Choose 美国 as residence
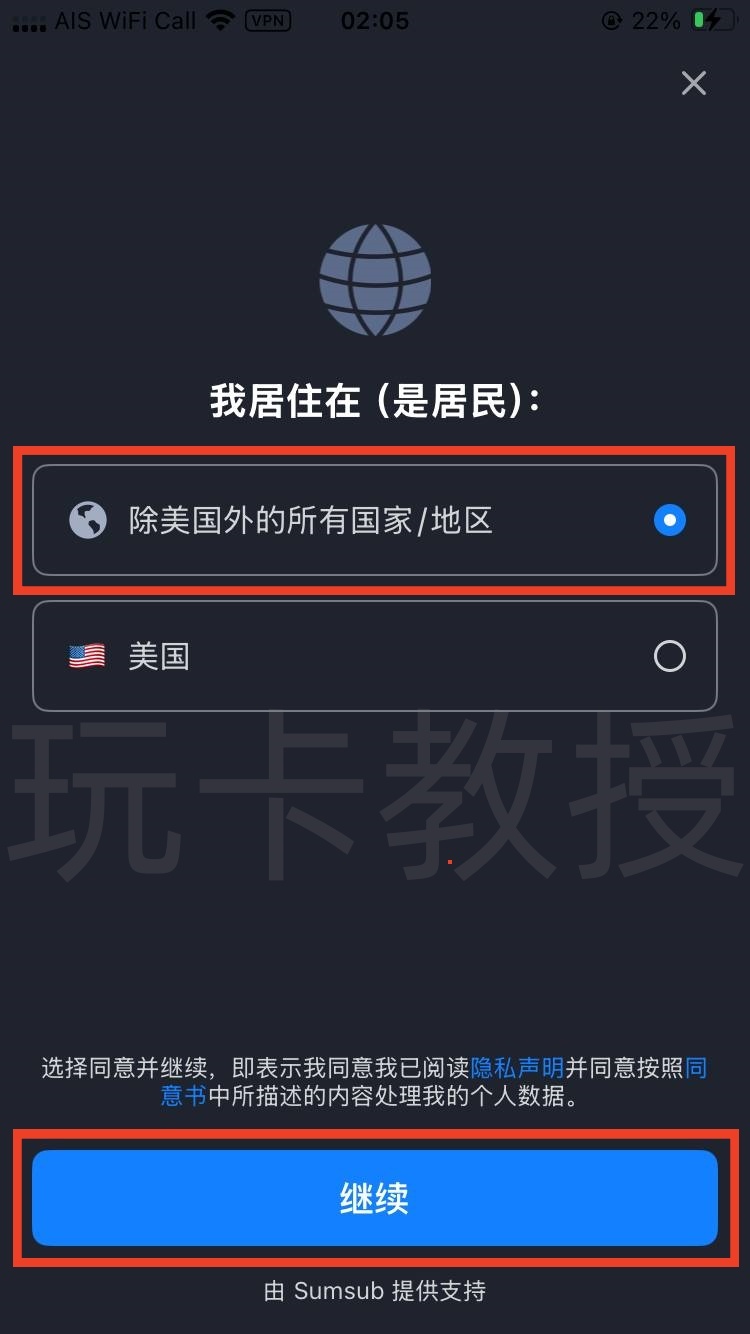 [x=375, y=656]
